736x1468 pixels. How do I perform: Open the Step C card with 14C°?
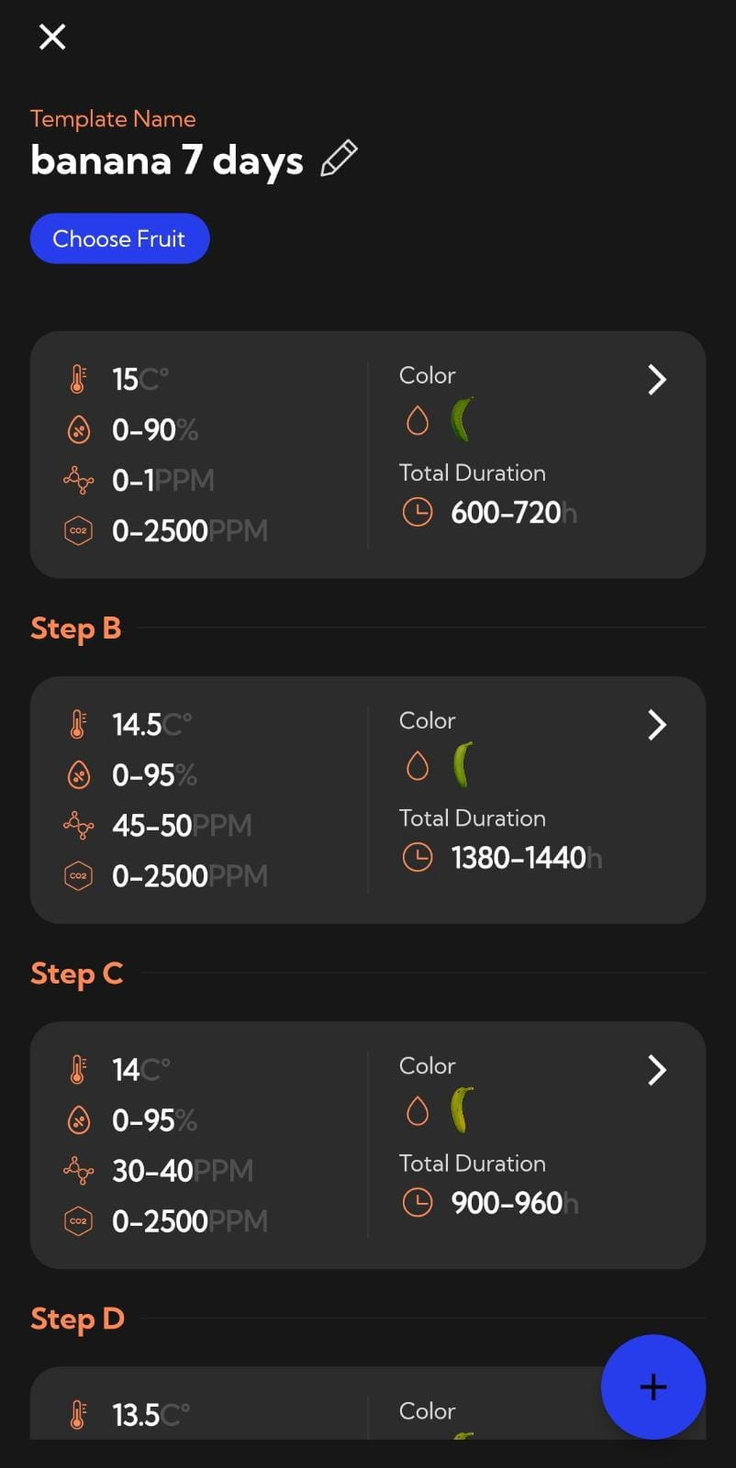368,1145
